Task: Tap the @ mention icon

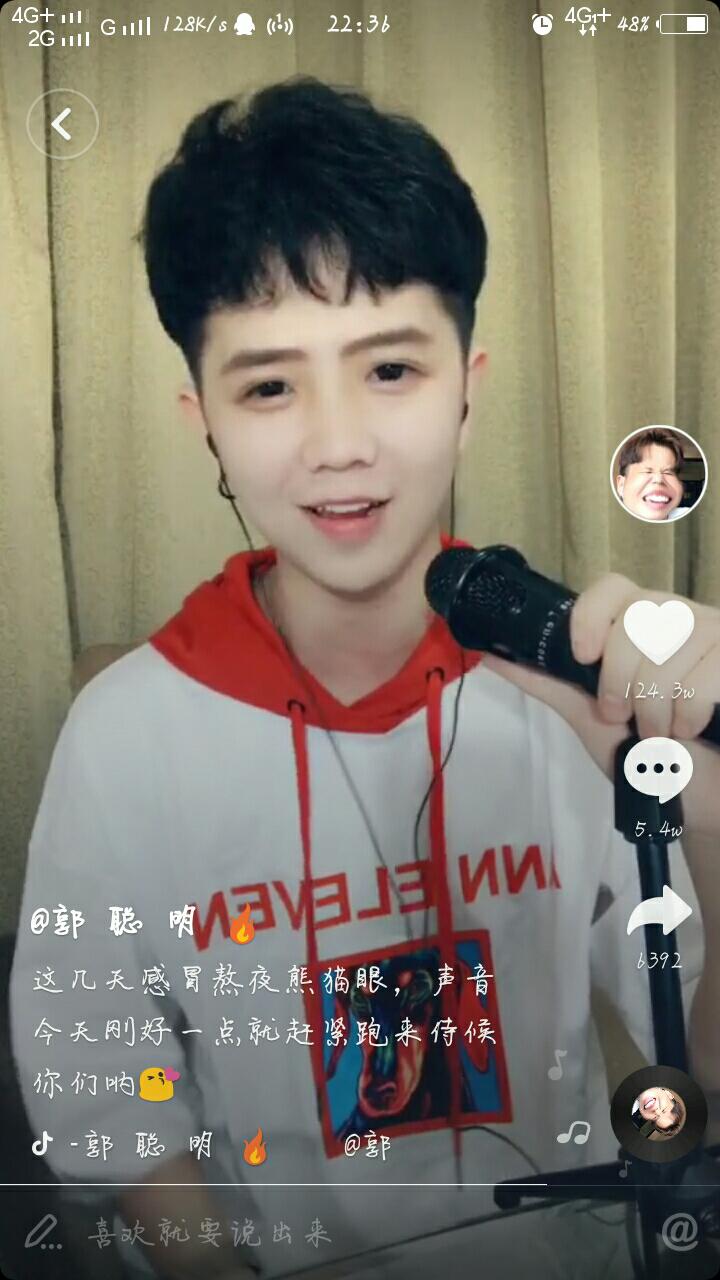Action: [680, 1231]
